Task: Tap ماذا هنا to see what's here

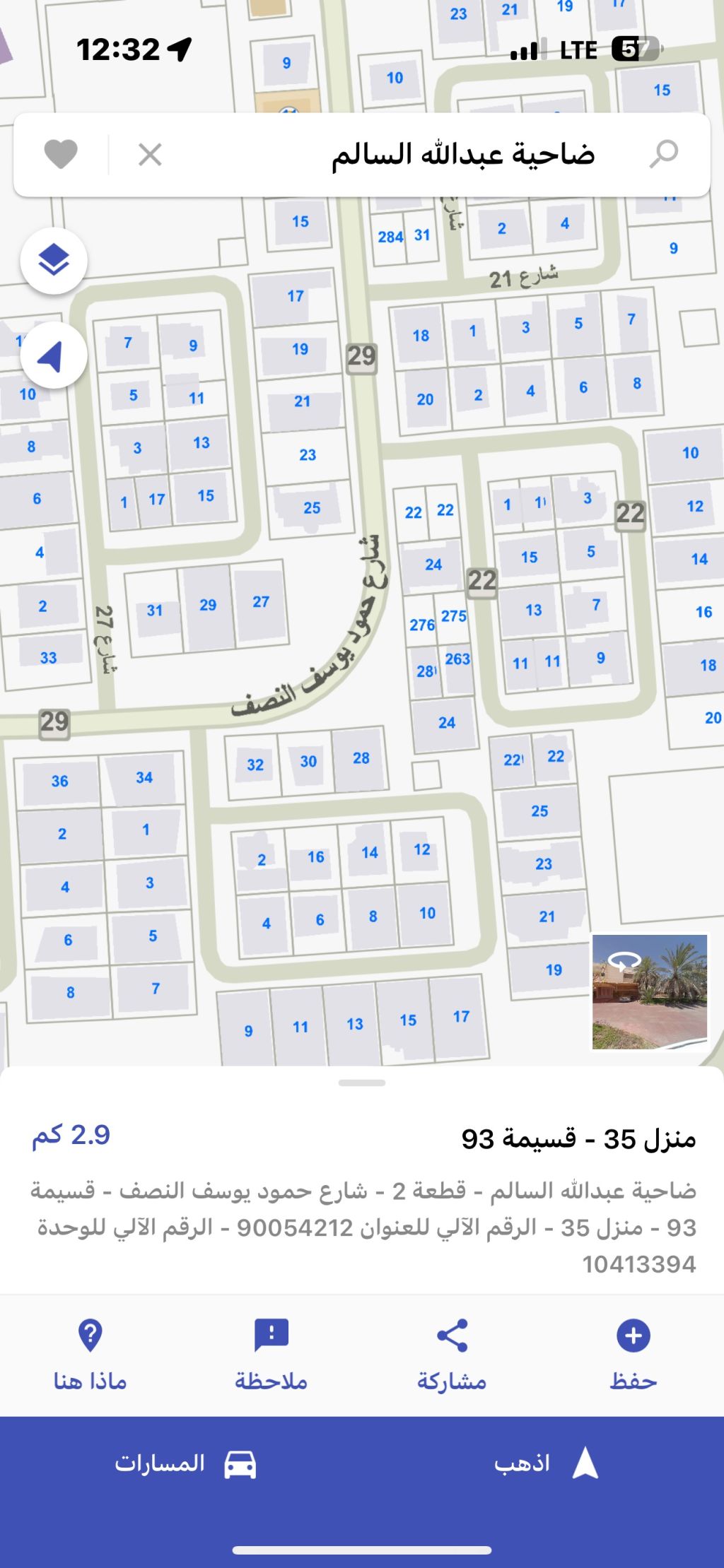Action: tap(90, 1353)
